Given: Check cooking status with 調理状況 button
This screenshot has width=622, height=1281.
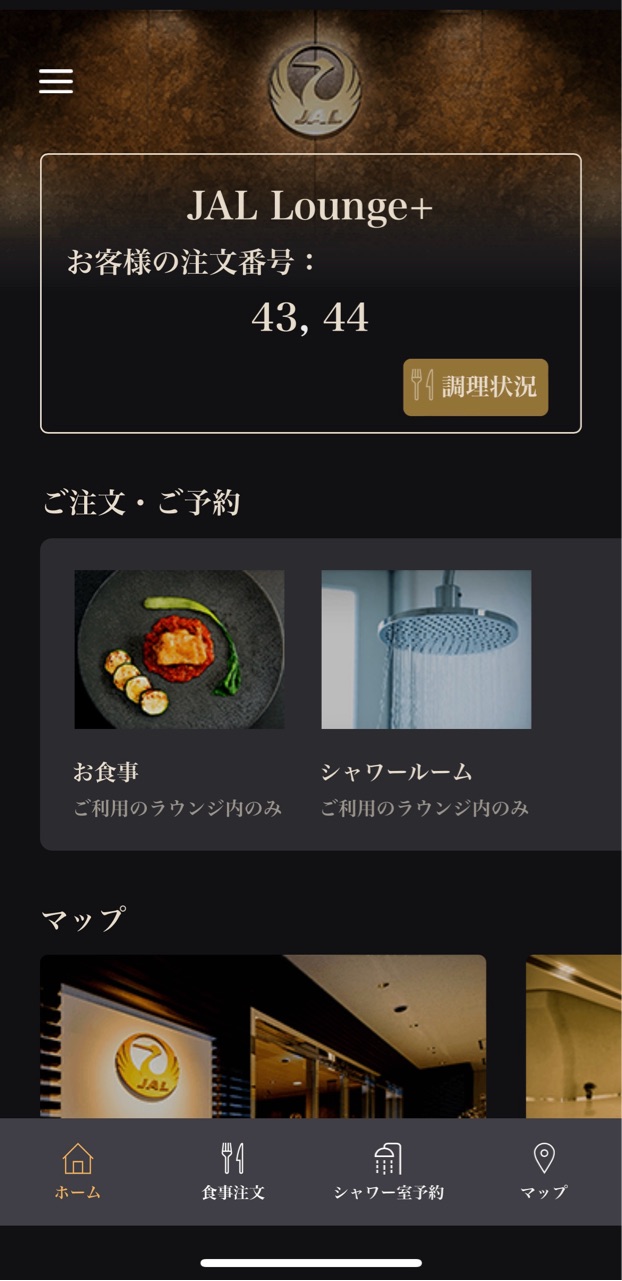Looking at the screenshot, I should (475, 387).
